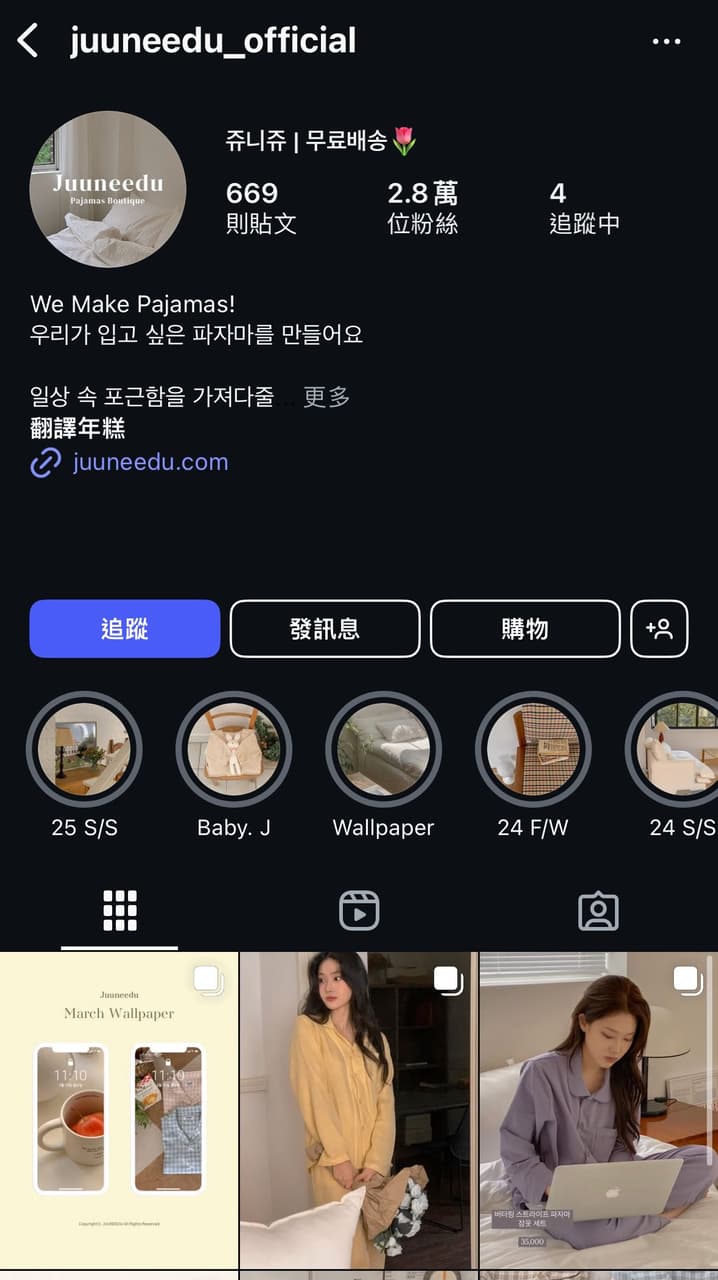Switch to the tagged photos tab
Image resolution: width=718 pixels, height=1280 pixels.
click(598, 911)
